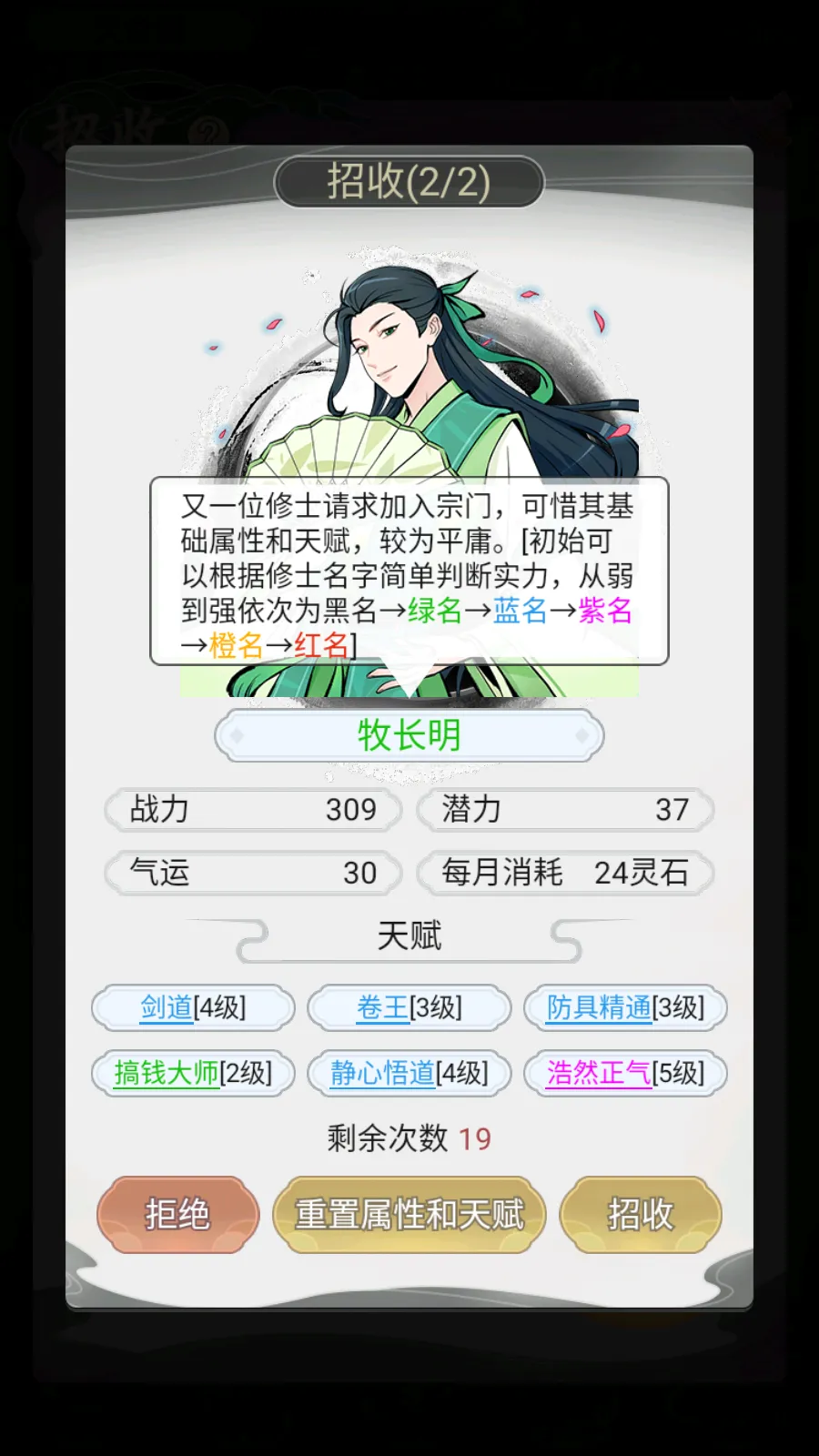Tap the 潜力 37 stat bar
819x1456 pixels.
click(x=565, y=809)
